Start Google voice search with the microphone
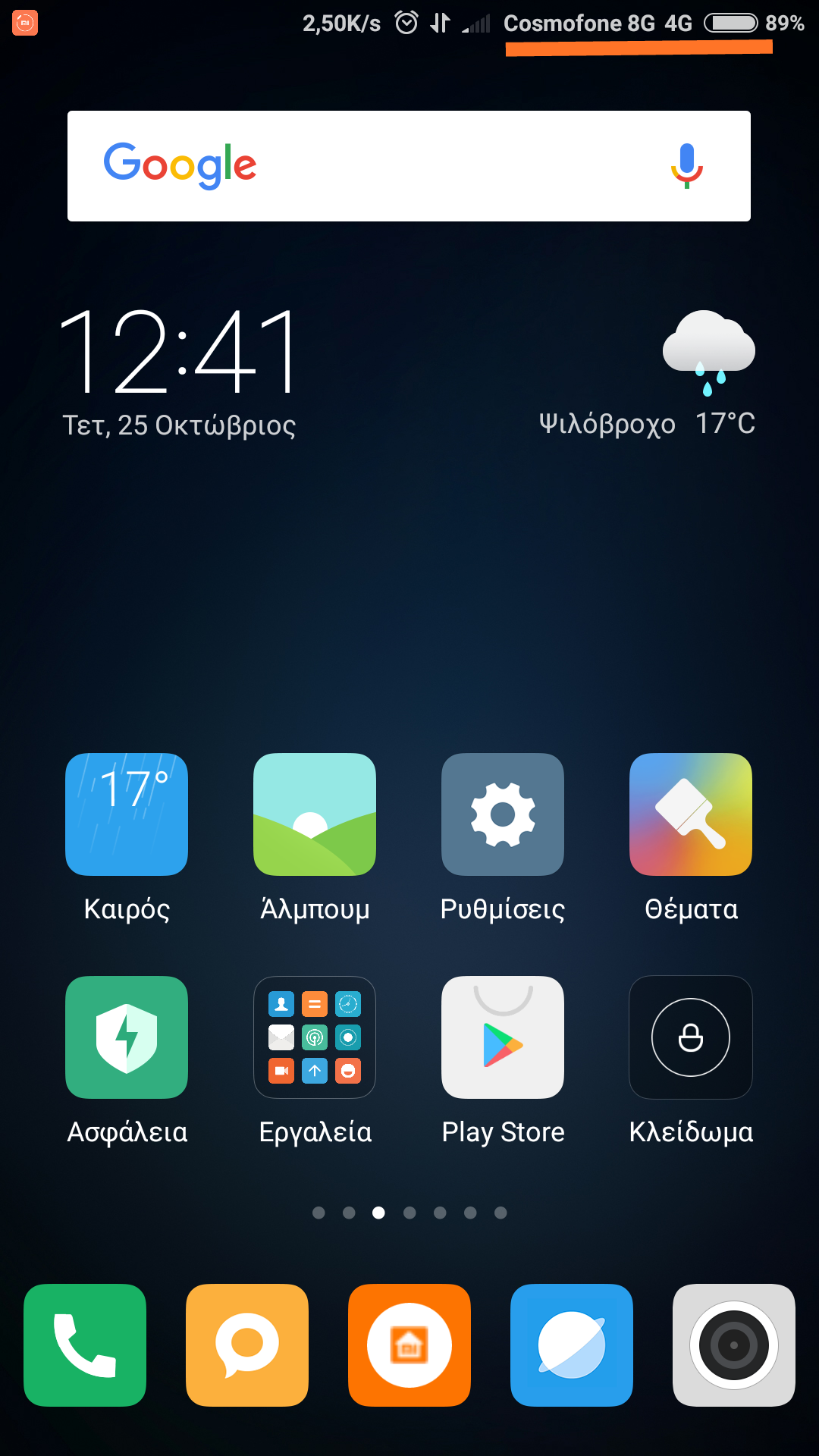The image size is (819, 1456). (x=686, y=165)
